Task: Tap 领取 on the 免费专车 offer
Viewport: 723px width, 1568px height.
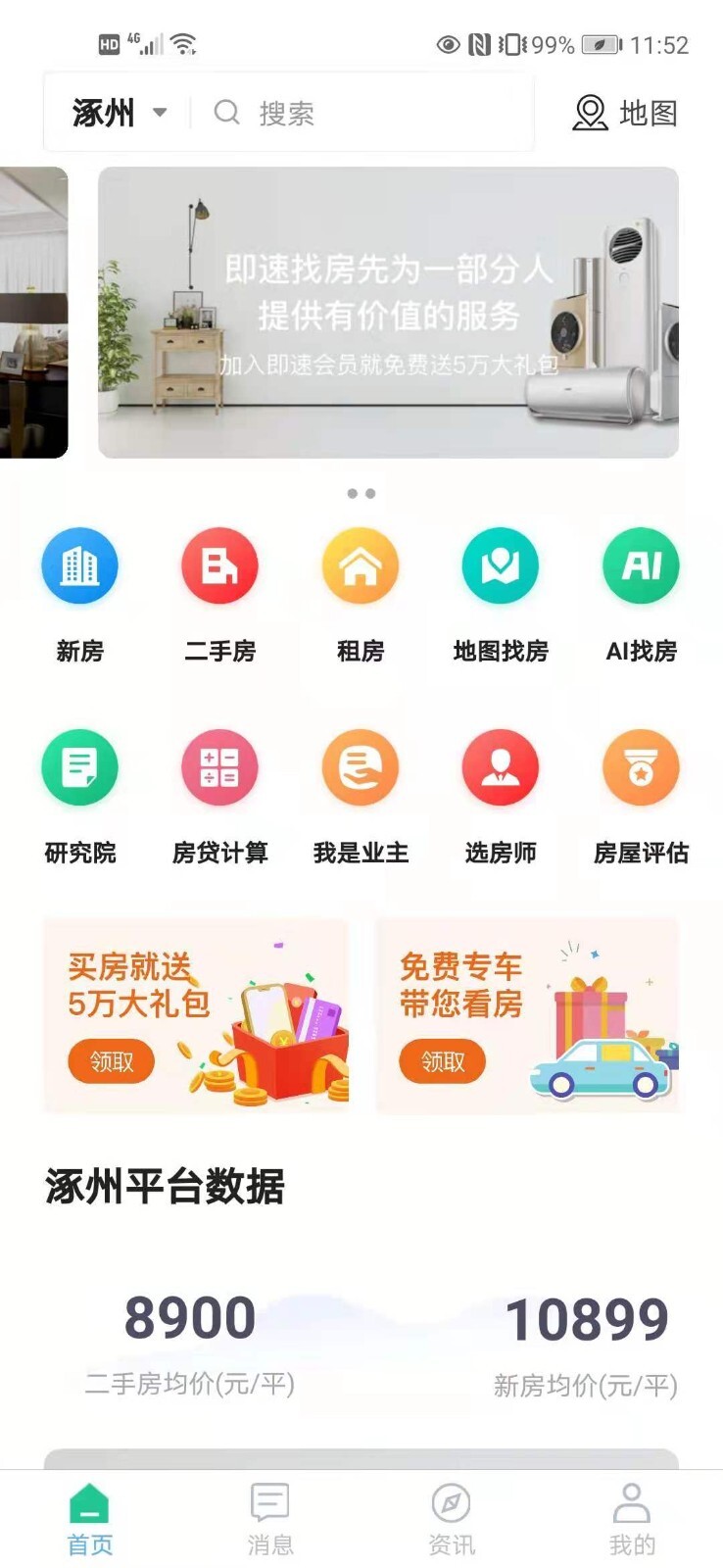Action: [442, 1061]
